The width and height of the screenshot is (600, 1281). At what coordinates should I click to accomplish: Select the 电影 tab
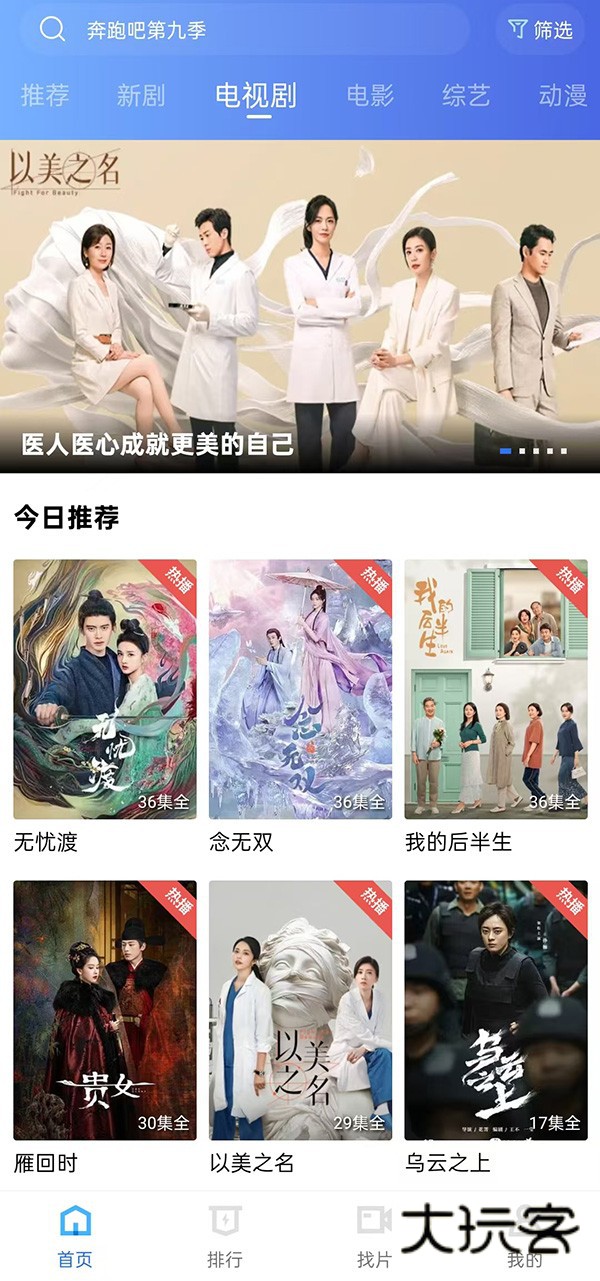click(x=371, y=95)
